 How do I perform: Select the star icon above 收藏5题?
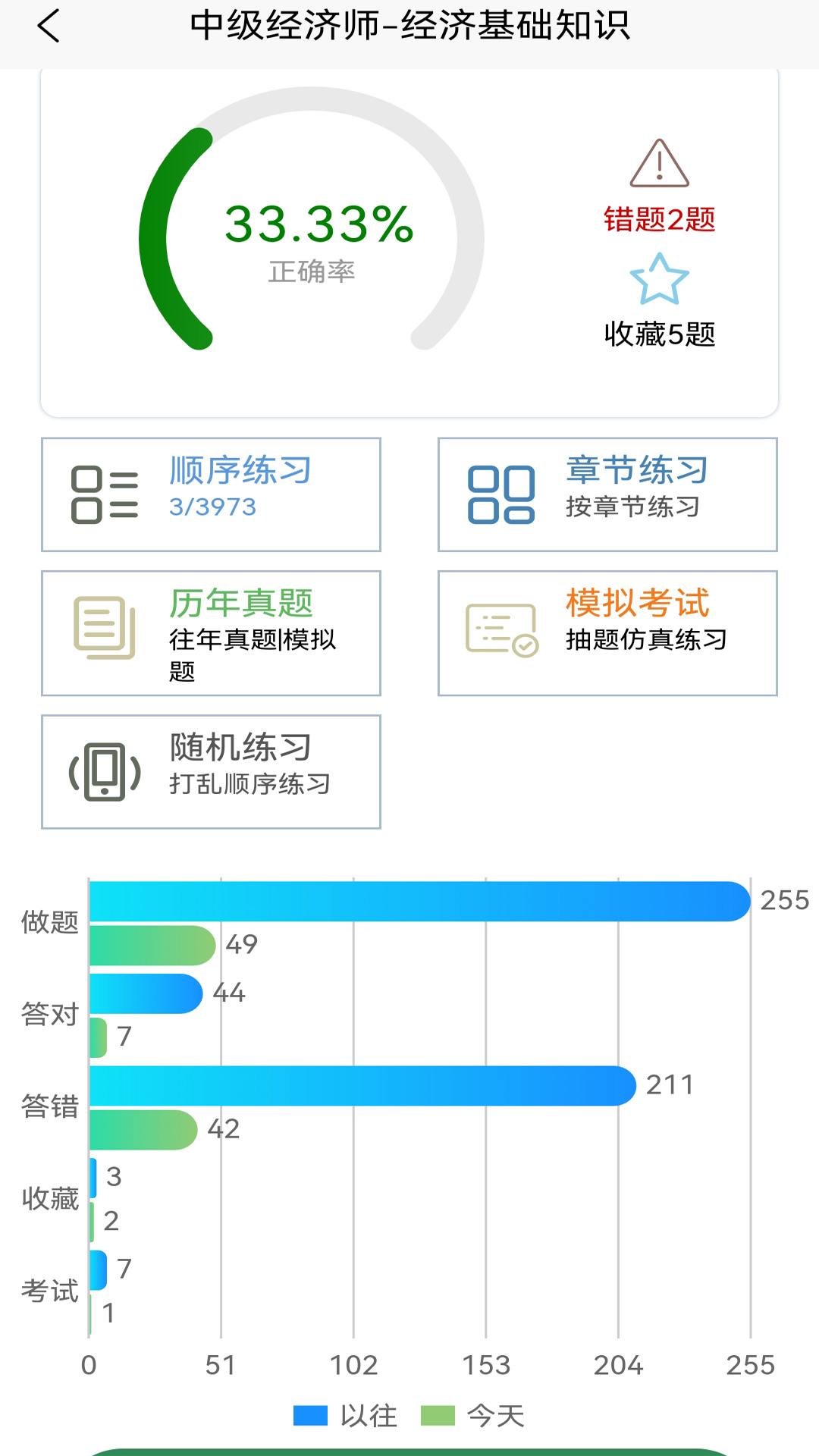(661, 286)
